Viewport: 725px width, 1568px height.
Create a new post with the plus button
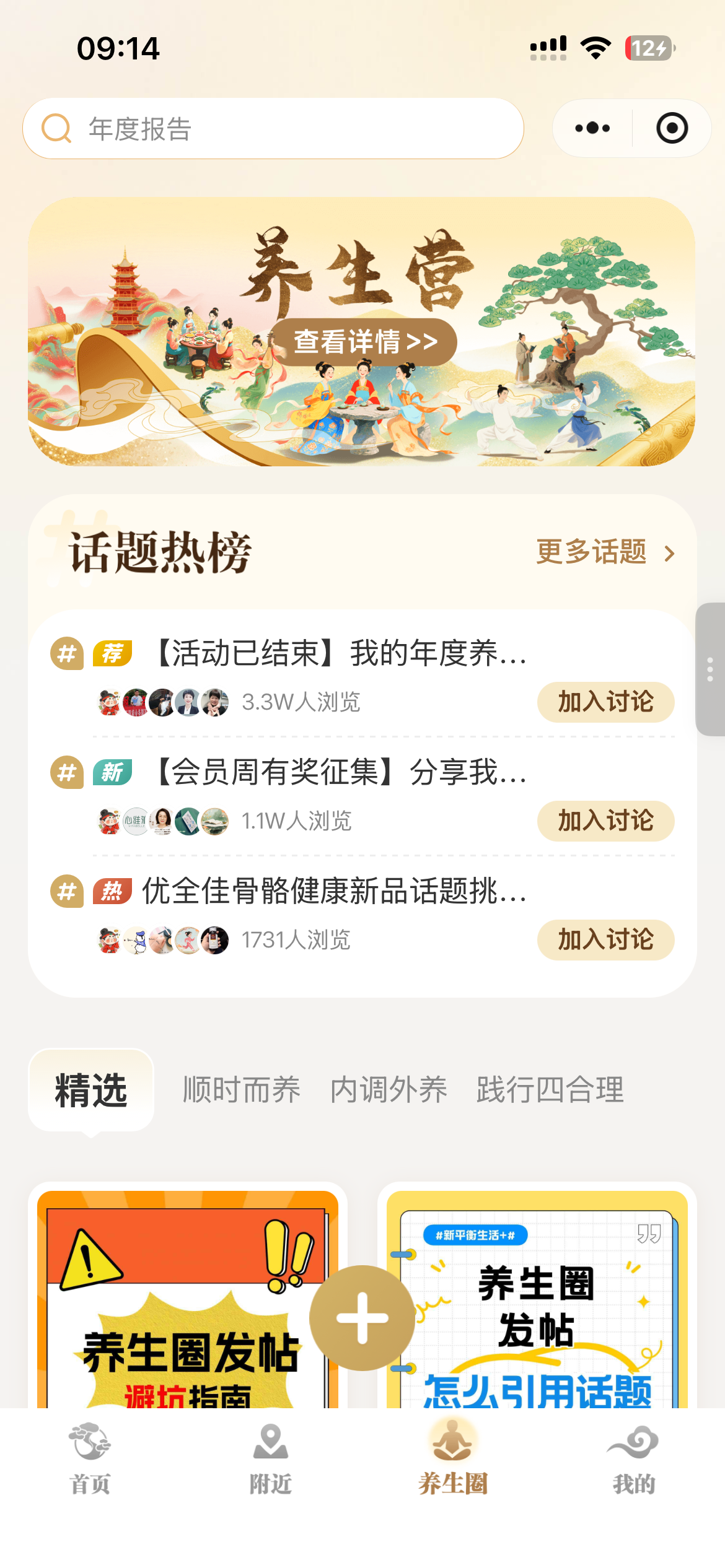[x=362, y=1318]
